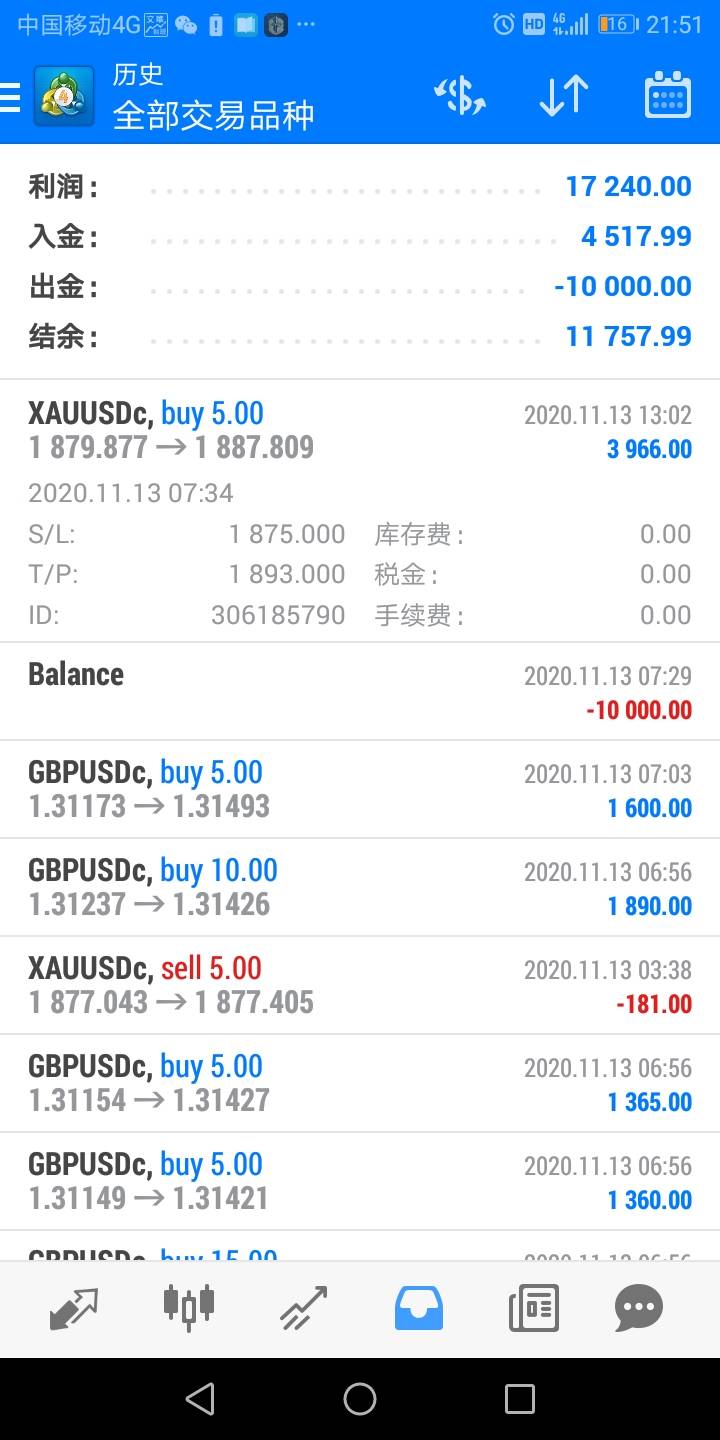Image resolution: width=720 pixels, height=1440 pixels.
Task: Select the history inbox tab
Action: click(418, 1308)
